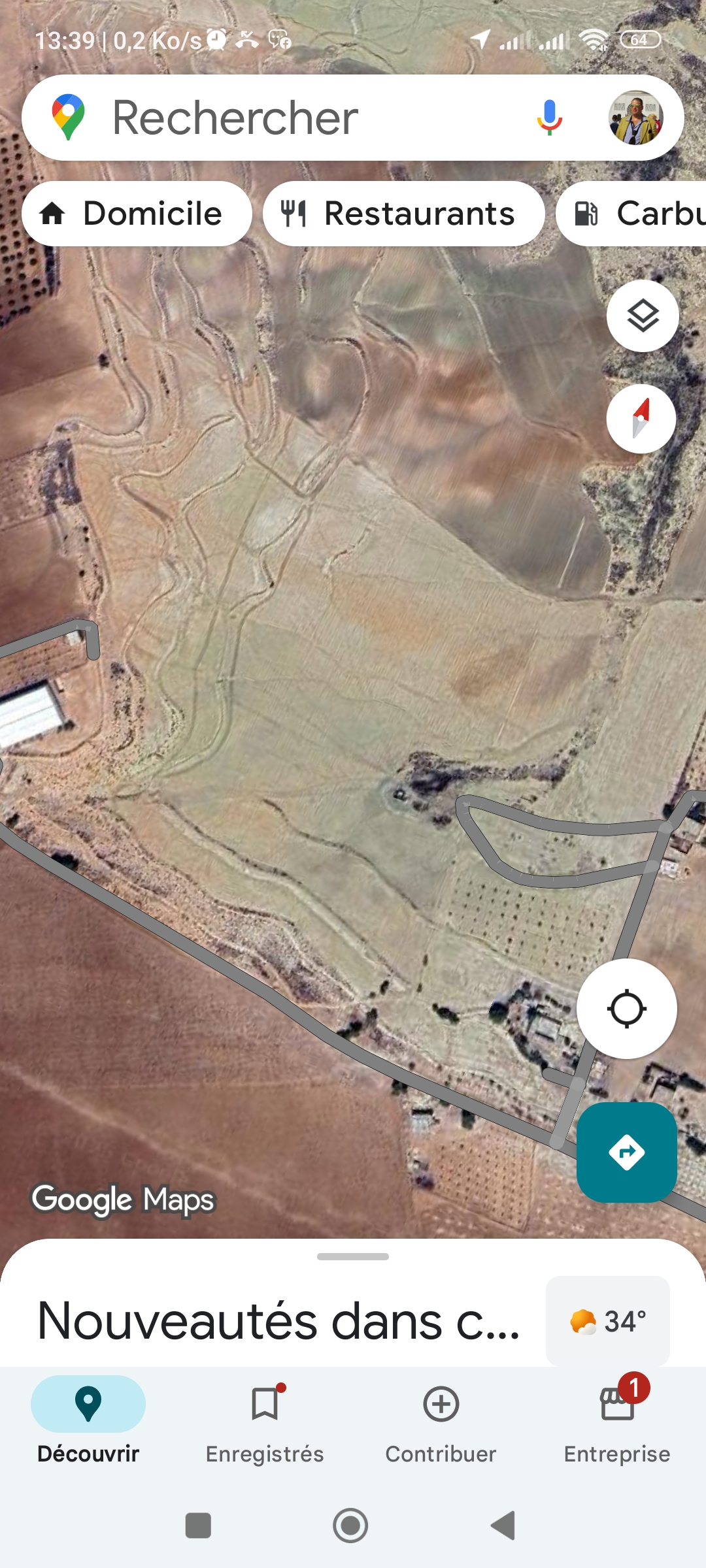Open the Restaurants category chip
Image resolution: width=706 pixels, height=1568 pixels.
point(403,213)
